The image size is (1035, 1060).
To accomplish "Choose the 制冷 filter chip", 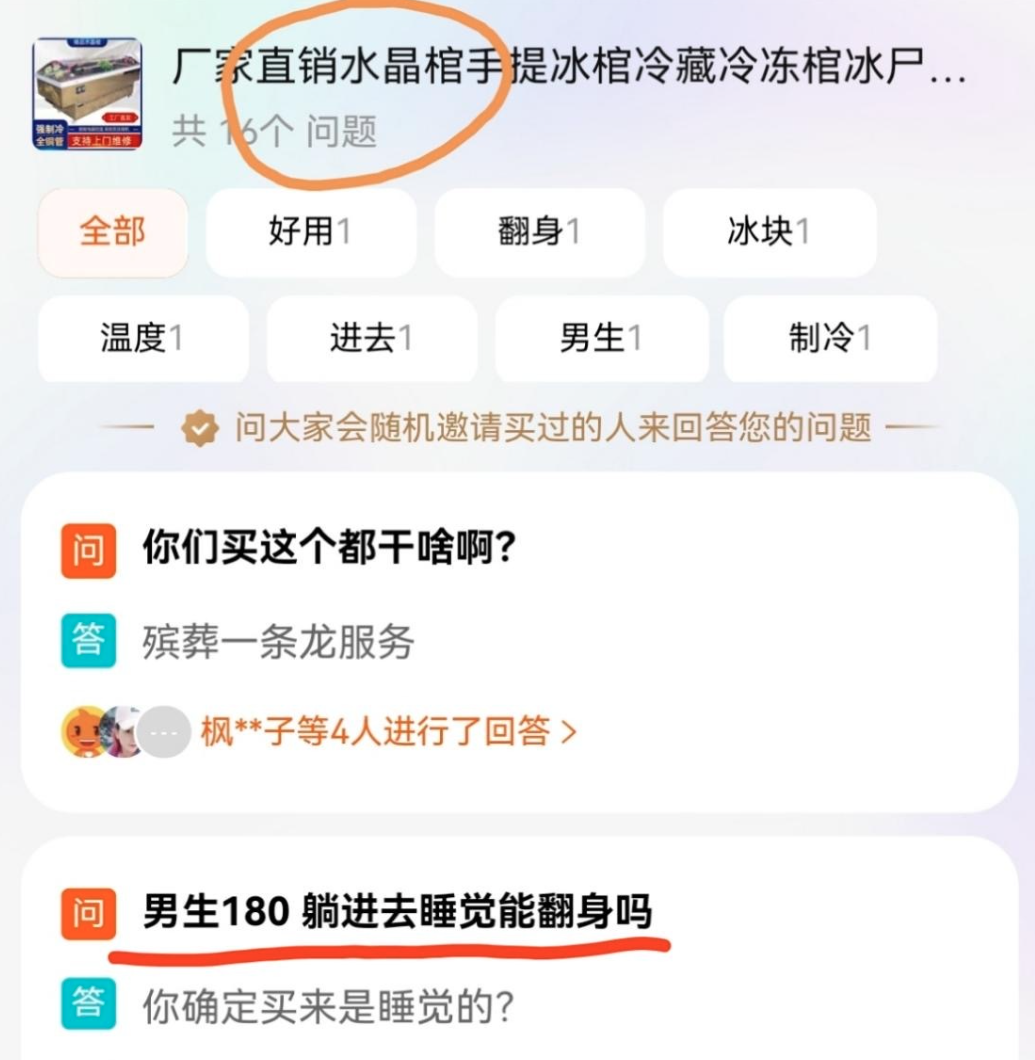I will 830,338.
